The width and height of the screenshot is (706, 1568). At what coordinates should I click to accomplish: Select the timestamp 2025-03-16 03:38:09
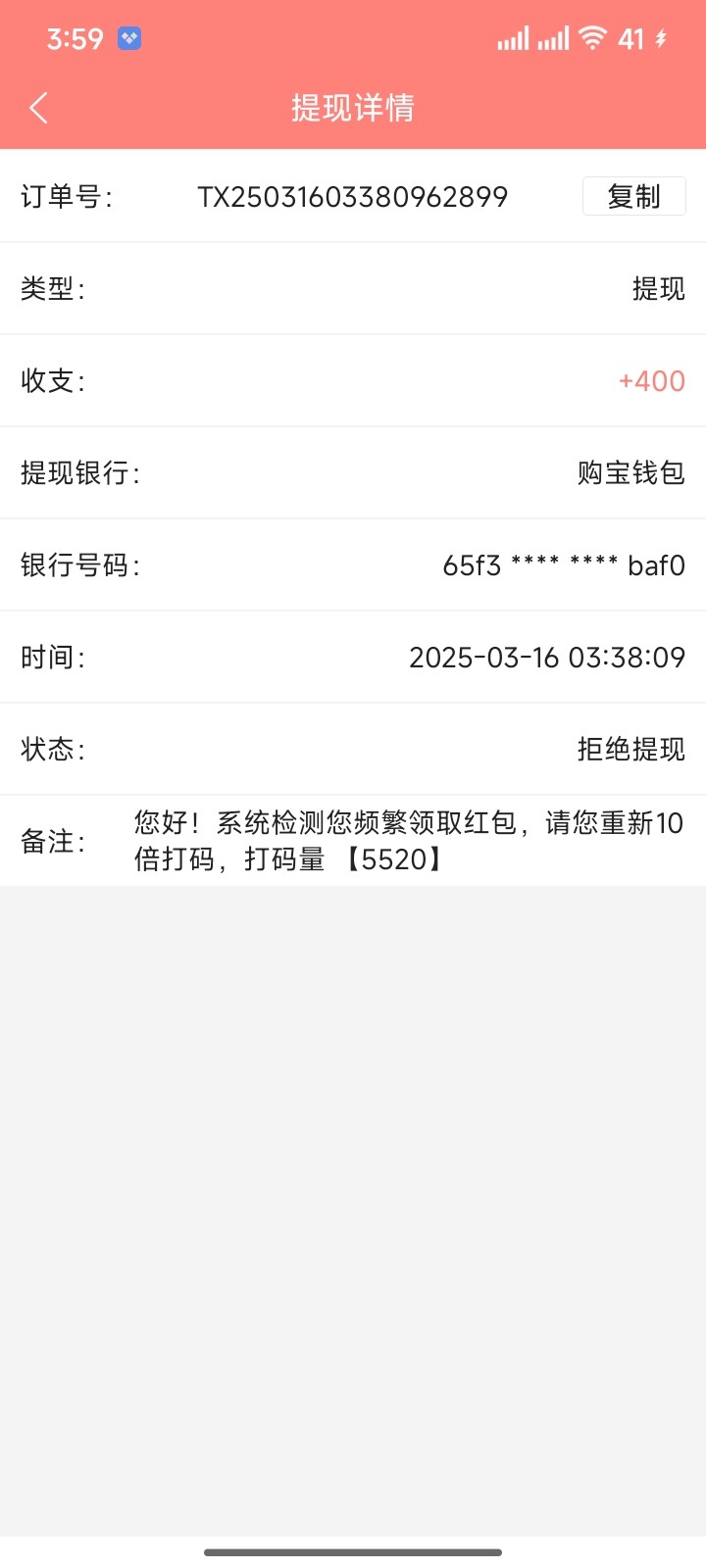pyautogui.click(x=548, y=658)
